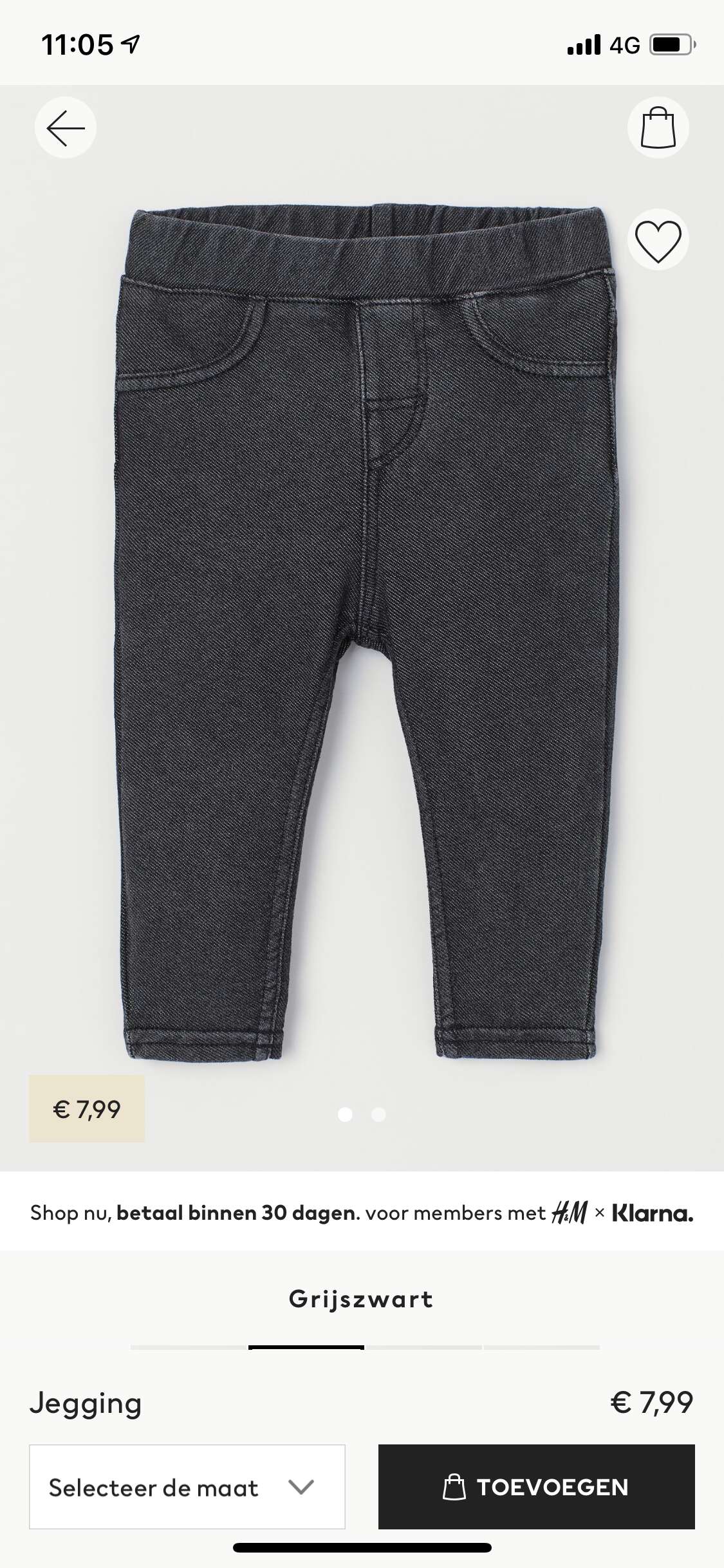Image resolution: width=724 pixels, height=1568 pixels.
Task: Jump to the second image dot
Action: [x=378, y=1114]
